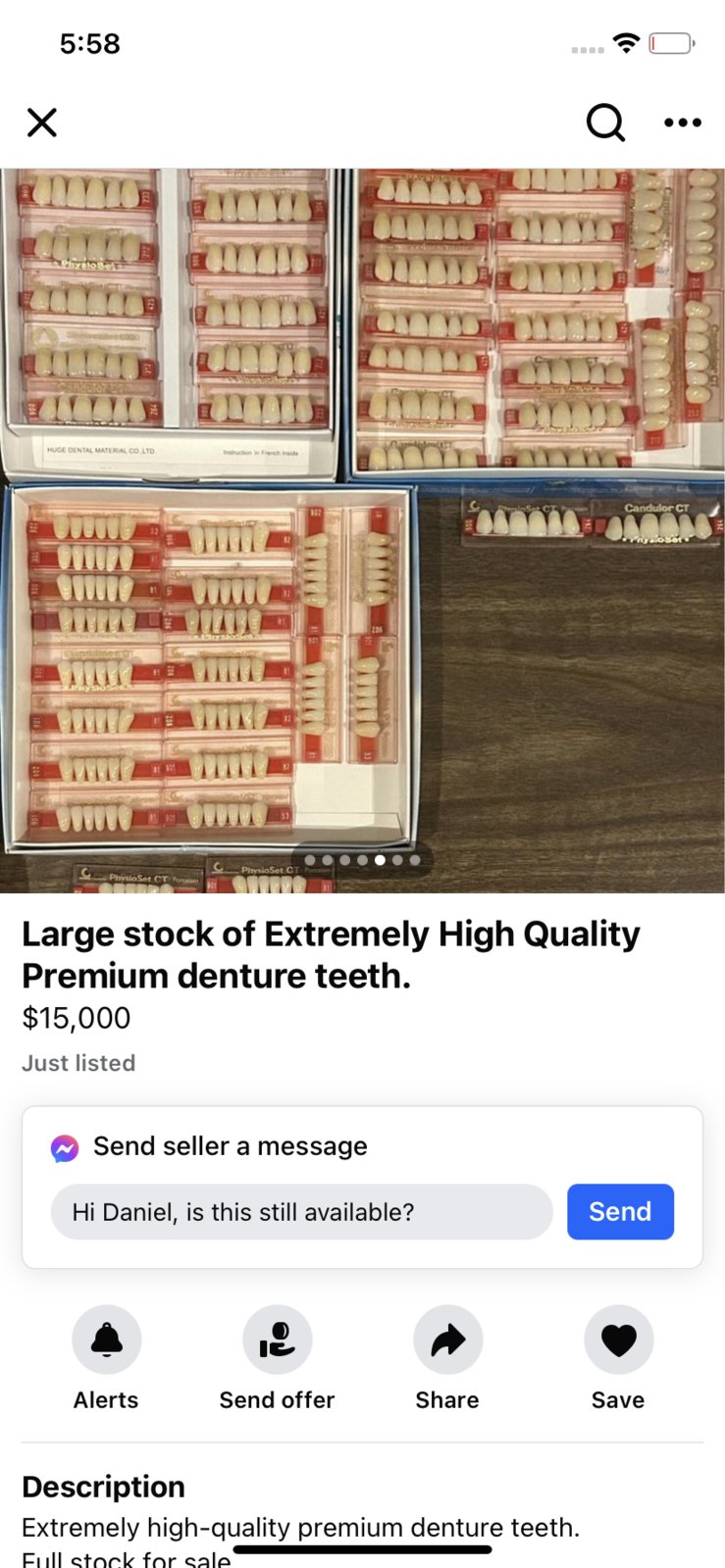The width and height of the screenshot is (725, 1568).
Task: Send the message to the seller
Action: click(620, 1212)
